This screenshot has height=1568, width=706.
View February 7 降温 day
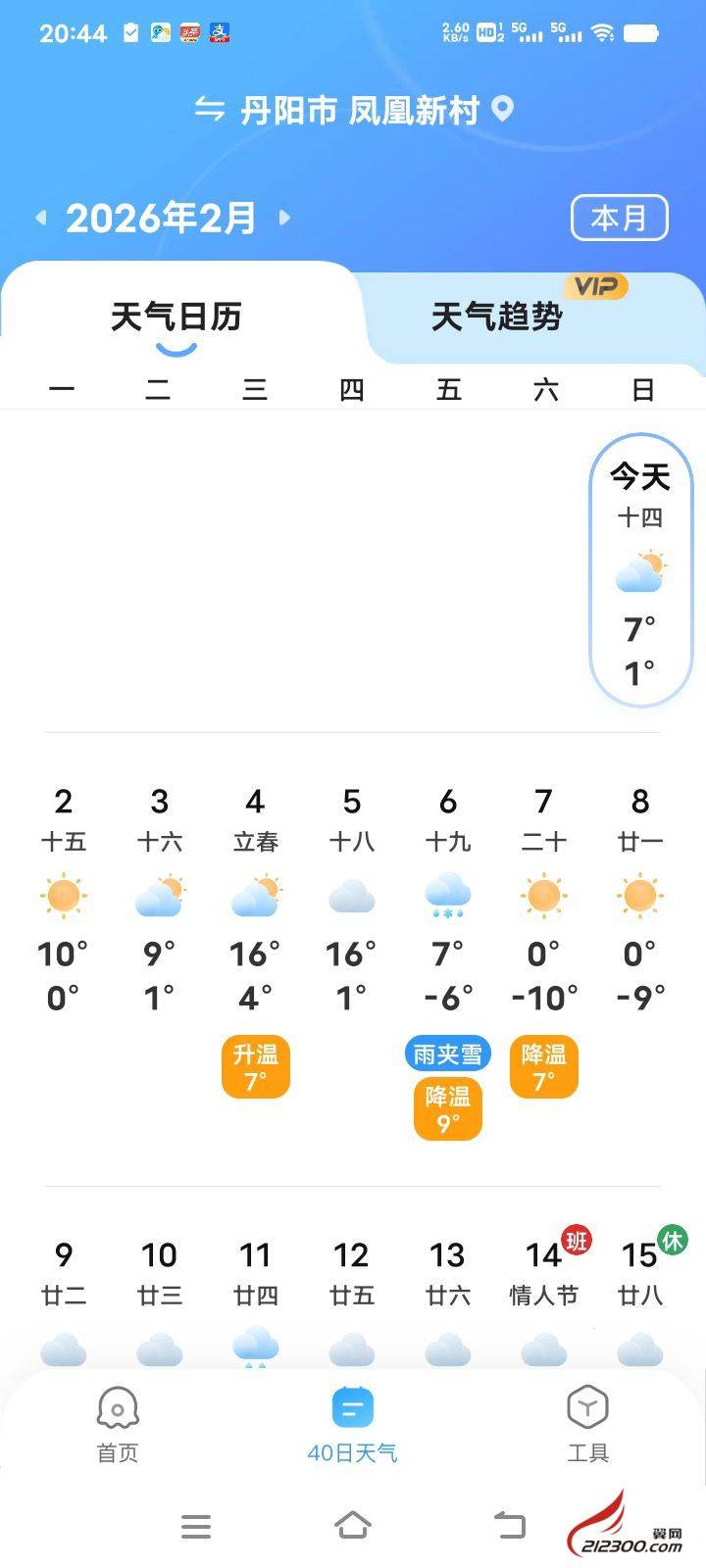click(x=543, y=902)
